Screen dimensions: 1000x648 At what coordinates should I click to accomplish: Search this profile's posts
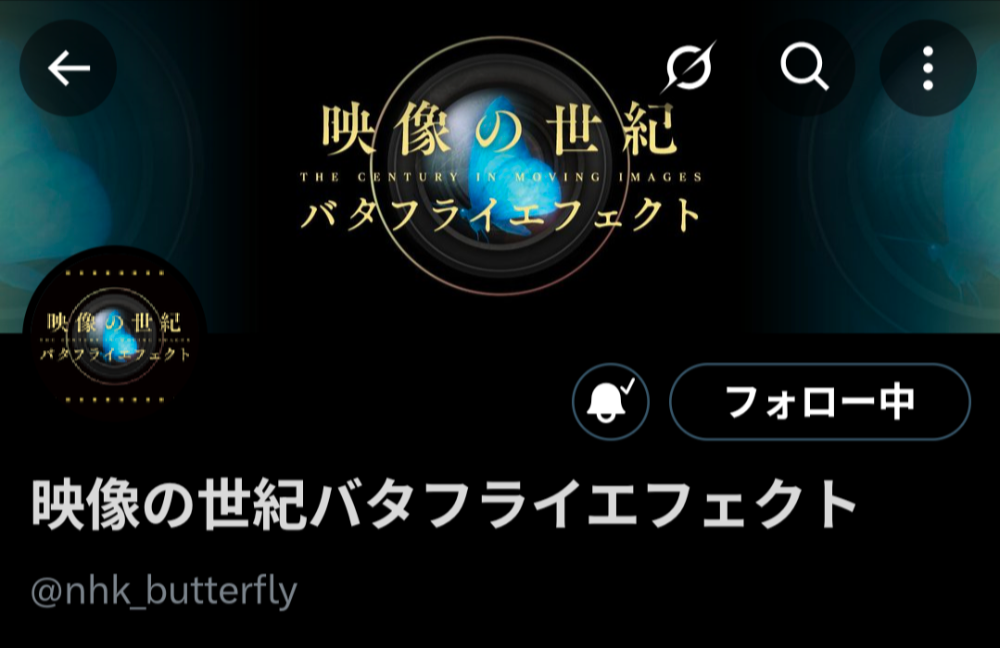[805, 68]
